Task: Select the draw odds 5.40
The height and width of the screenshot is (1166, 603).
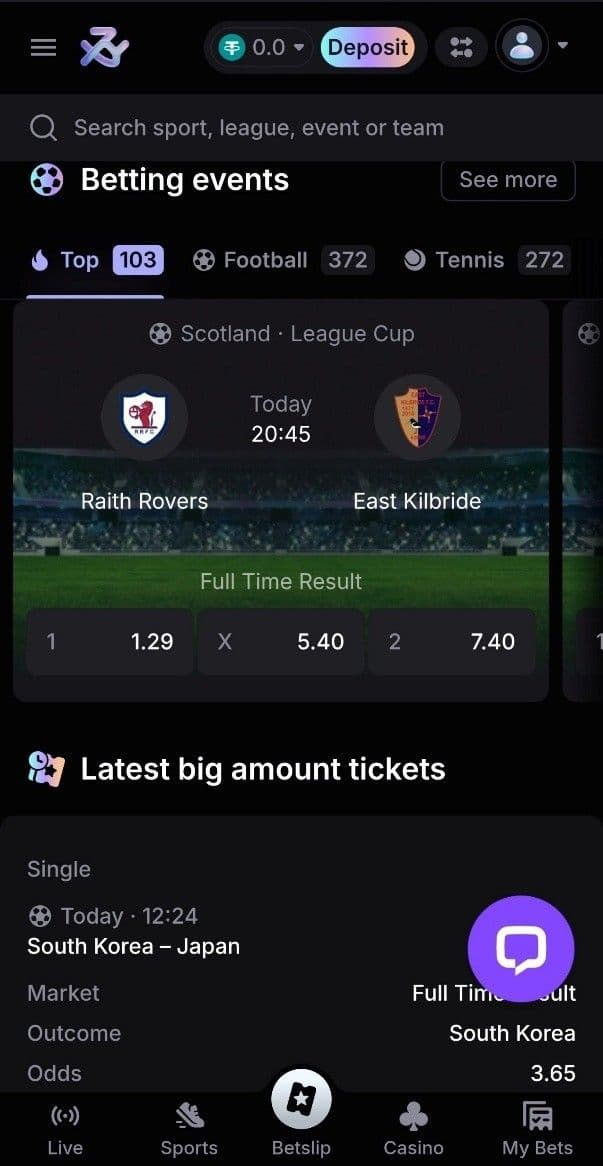Action: (281, 642)
